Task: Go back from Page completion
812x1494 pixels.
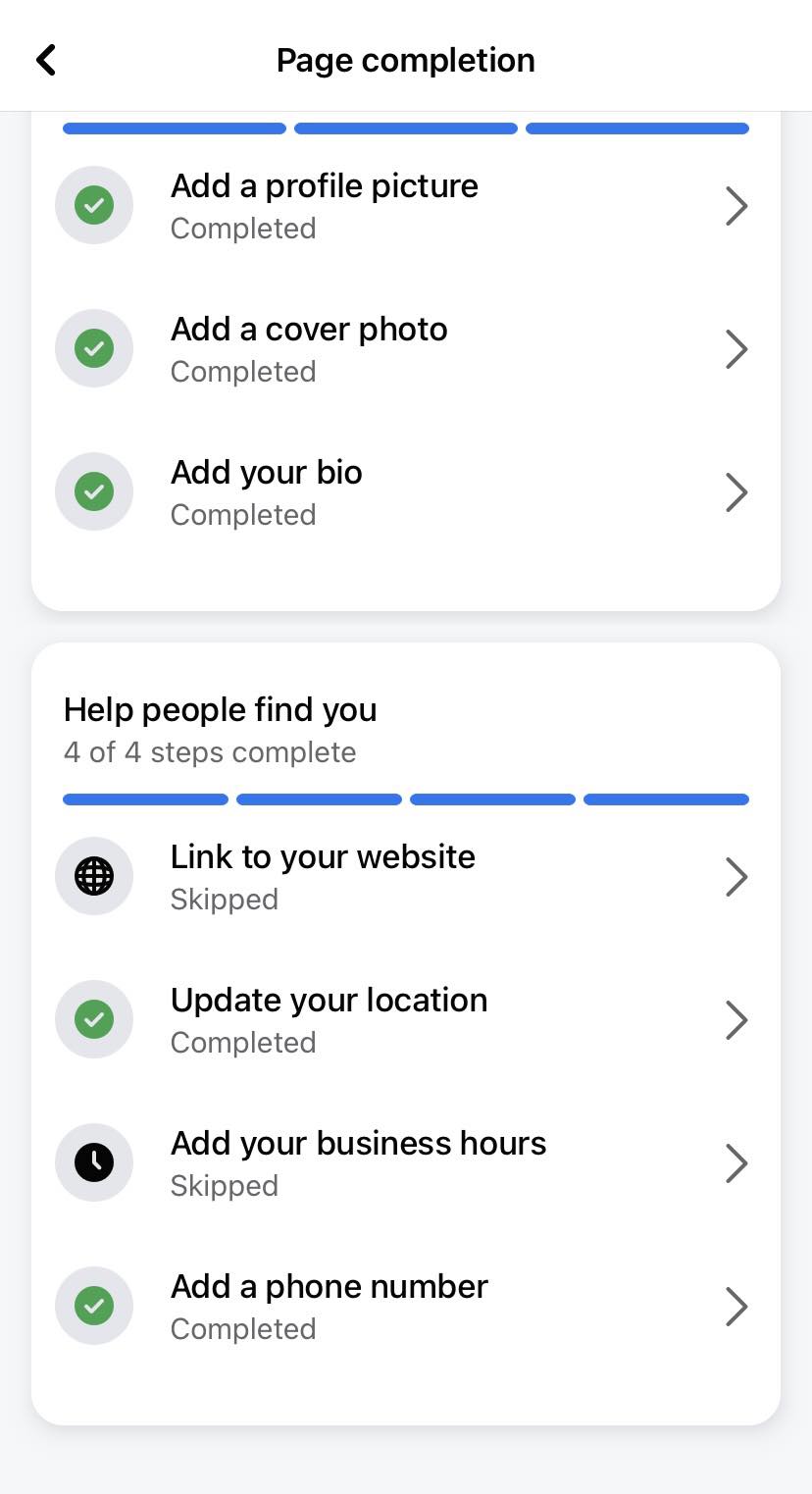Action: point(46,60)
